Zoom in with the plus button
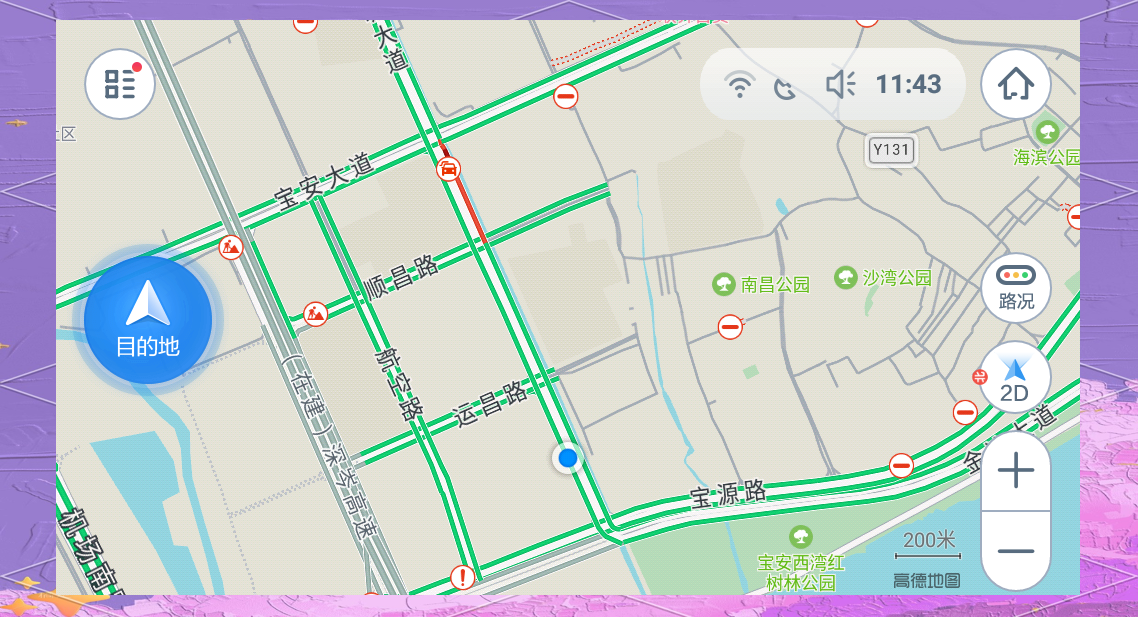 1015,471
